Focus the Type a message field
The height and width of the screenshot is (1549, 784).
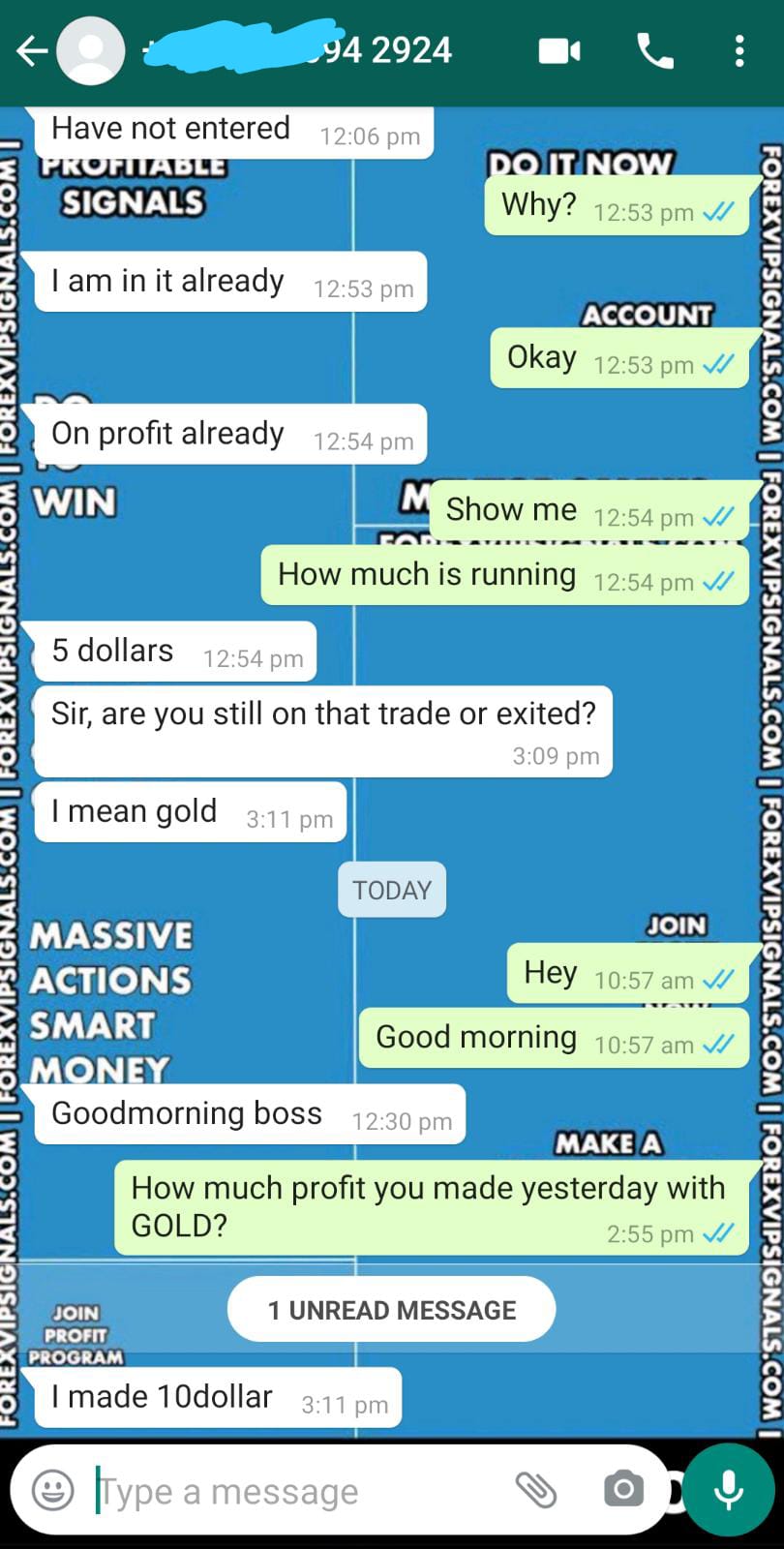[290, 1491]
